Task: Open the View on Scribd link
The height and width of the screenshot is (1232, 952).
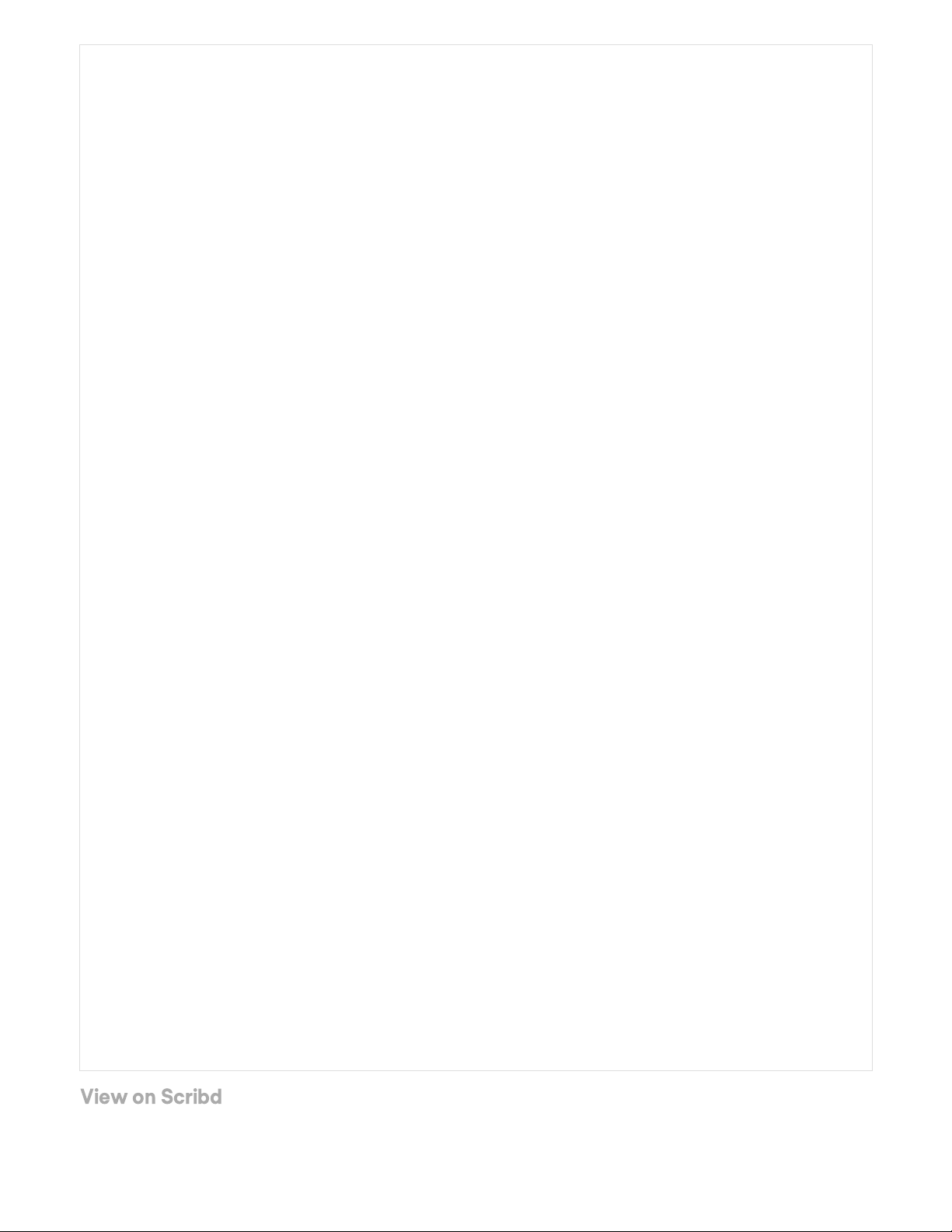Action: (x=152, y=1097)
